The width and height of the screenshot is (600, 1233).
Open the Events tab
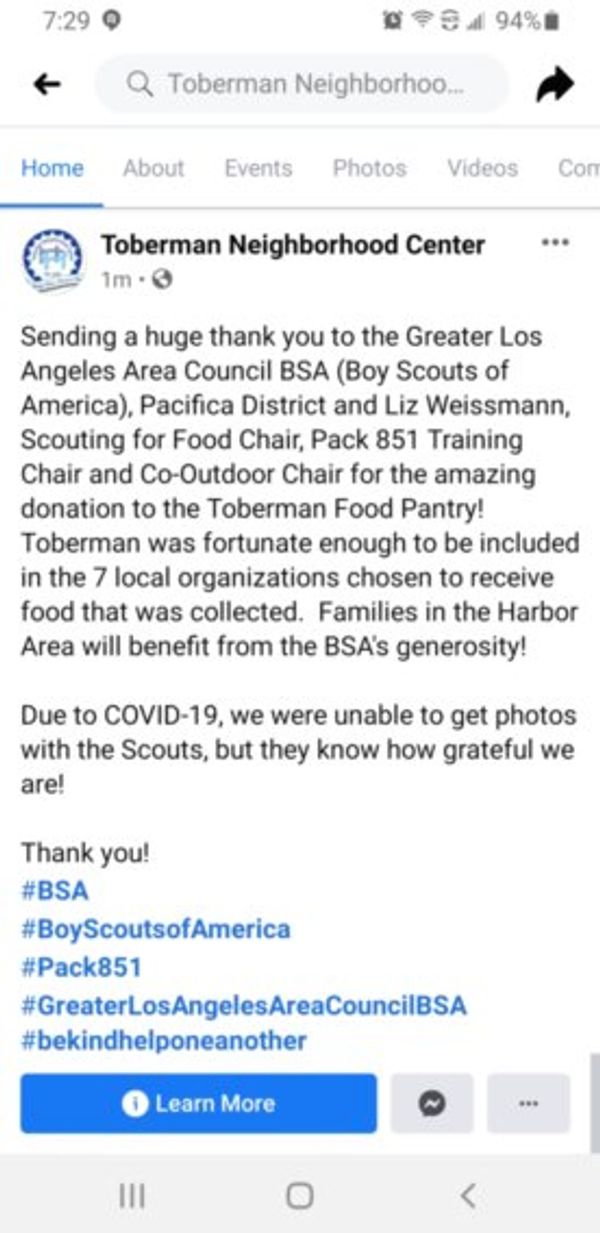coord(258,168)
